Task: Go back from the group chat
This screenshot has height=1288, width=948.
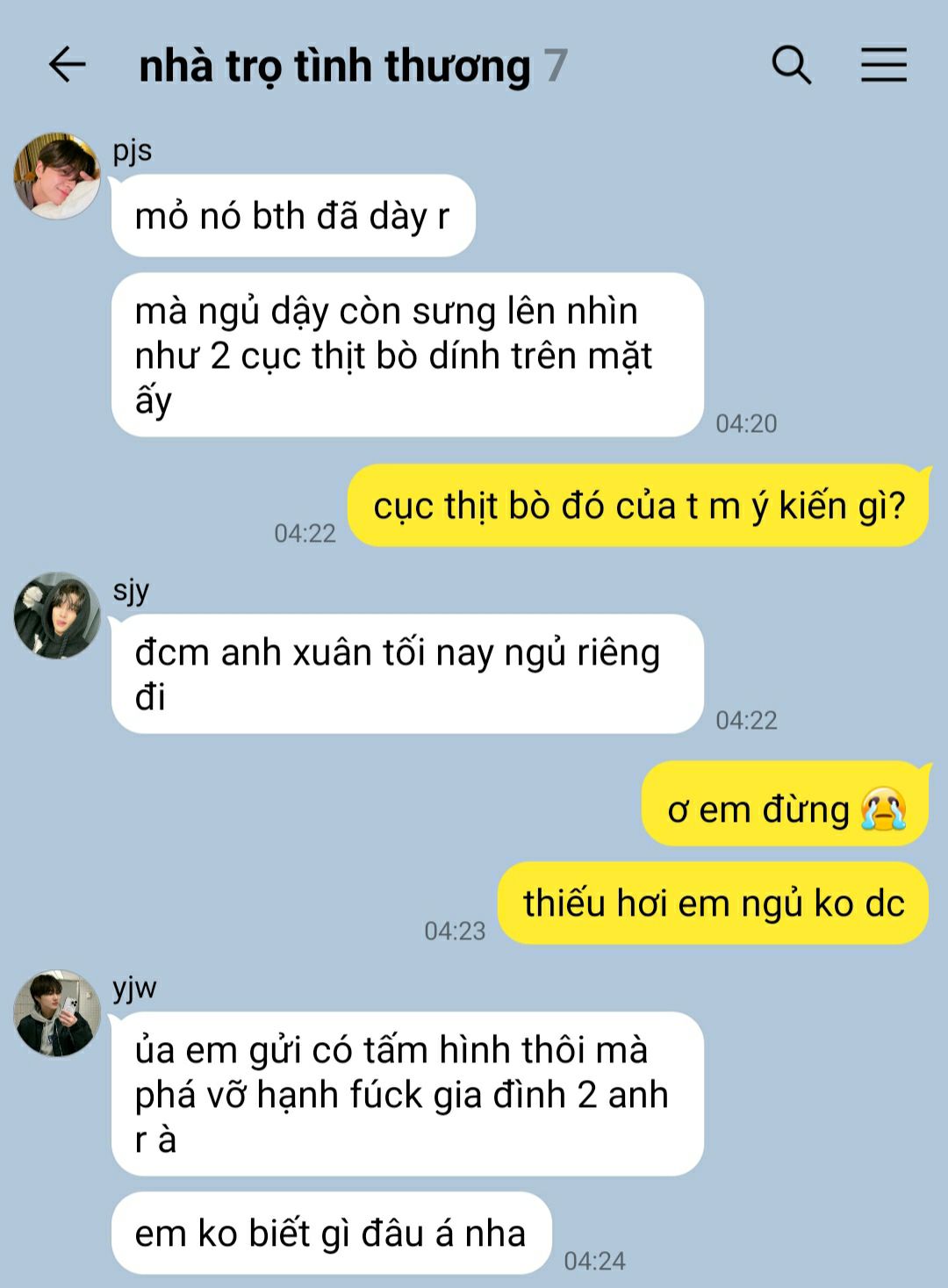Action: tap(67, 65)
